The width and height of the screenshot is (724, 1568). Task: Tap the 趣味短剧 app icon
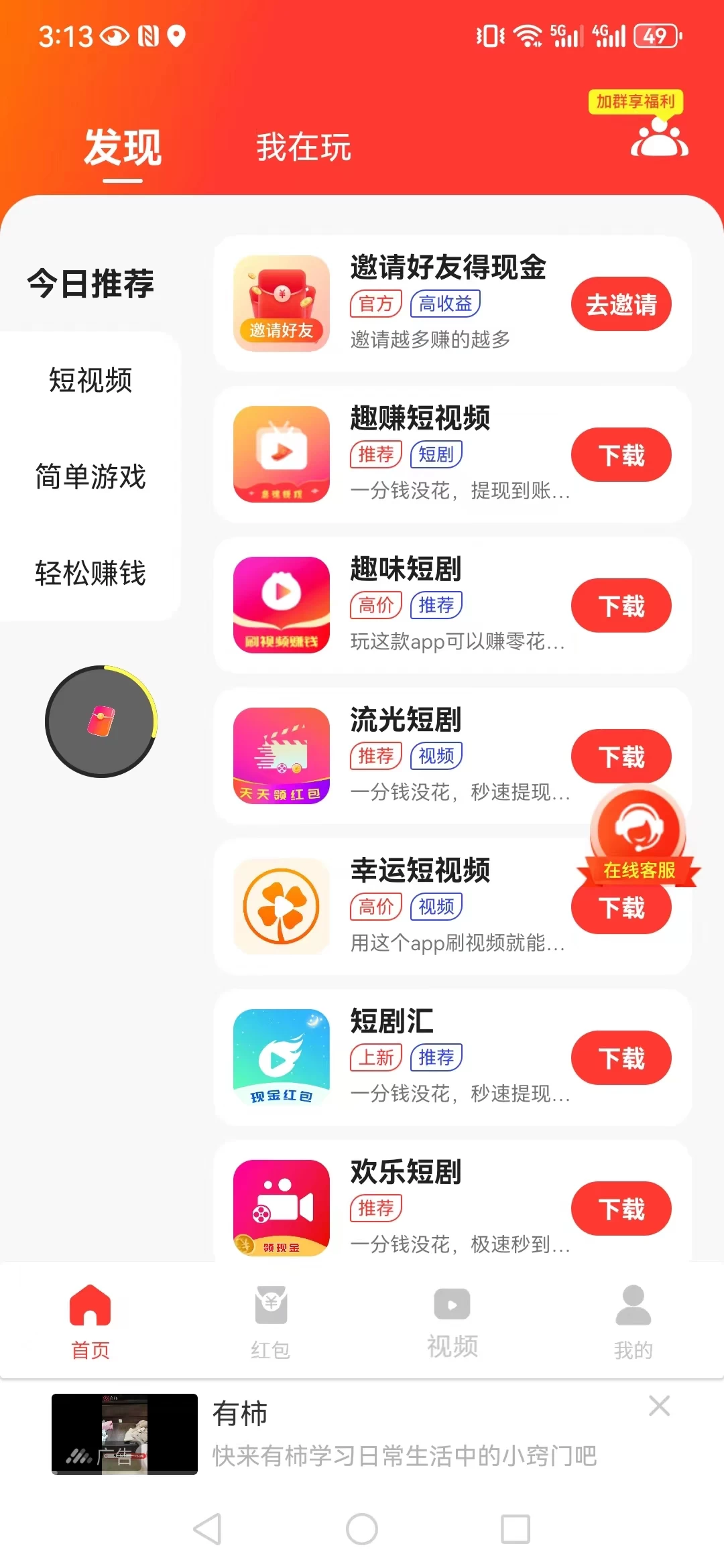282,605
